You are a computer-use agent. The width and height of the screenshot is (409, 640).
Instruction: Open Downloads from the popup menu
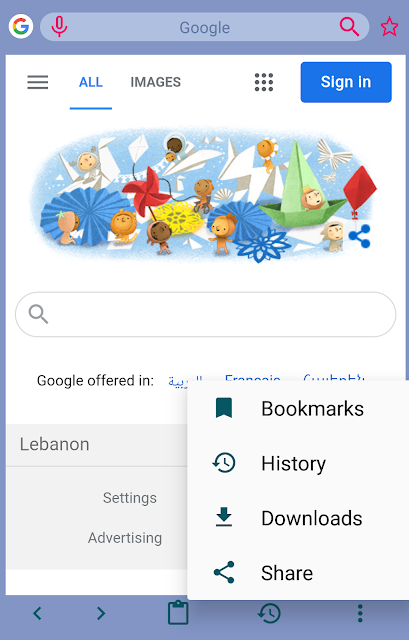[x=298, y=518]
